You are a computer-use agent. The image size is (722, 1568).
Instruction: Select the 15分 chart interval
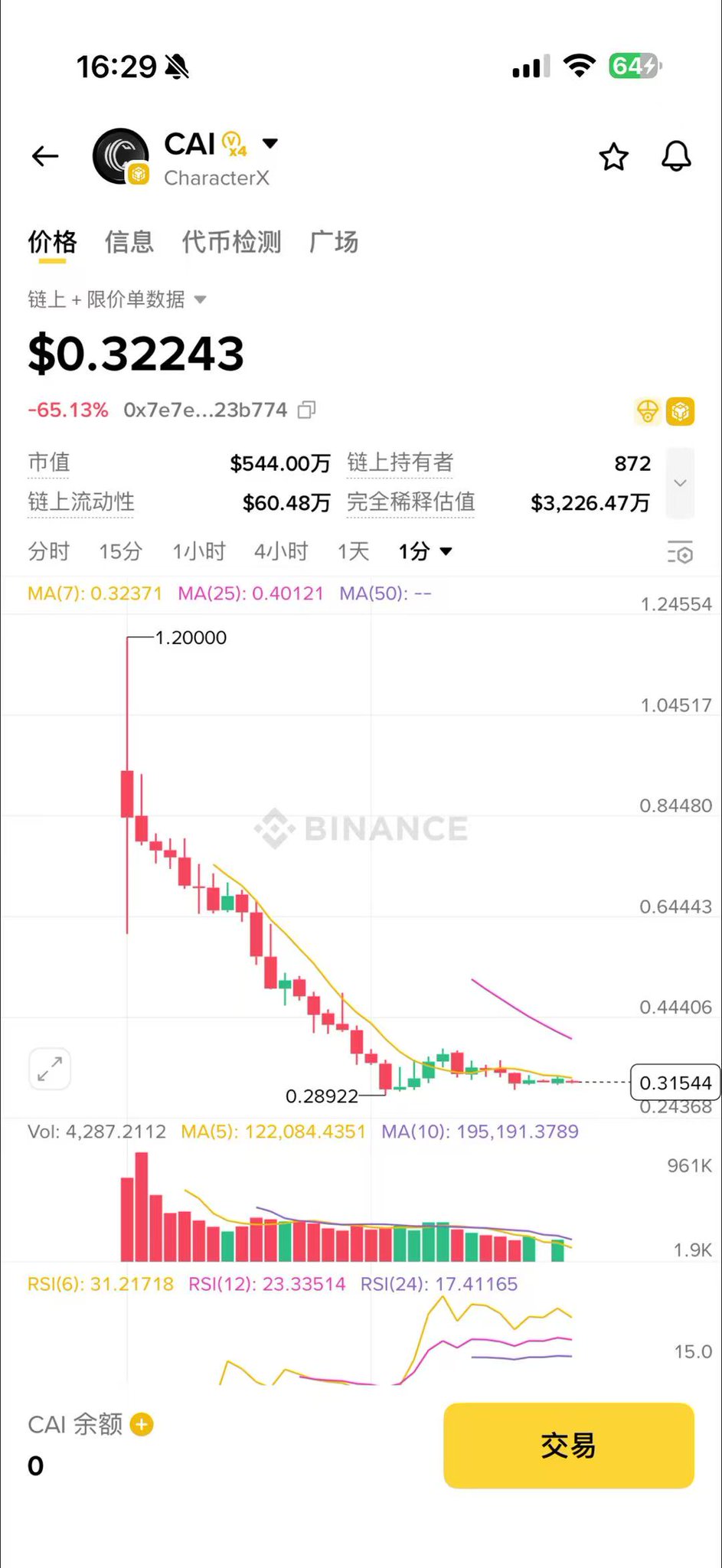pos(121,551)
